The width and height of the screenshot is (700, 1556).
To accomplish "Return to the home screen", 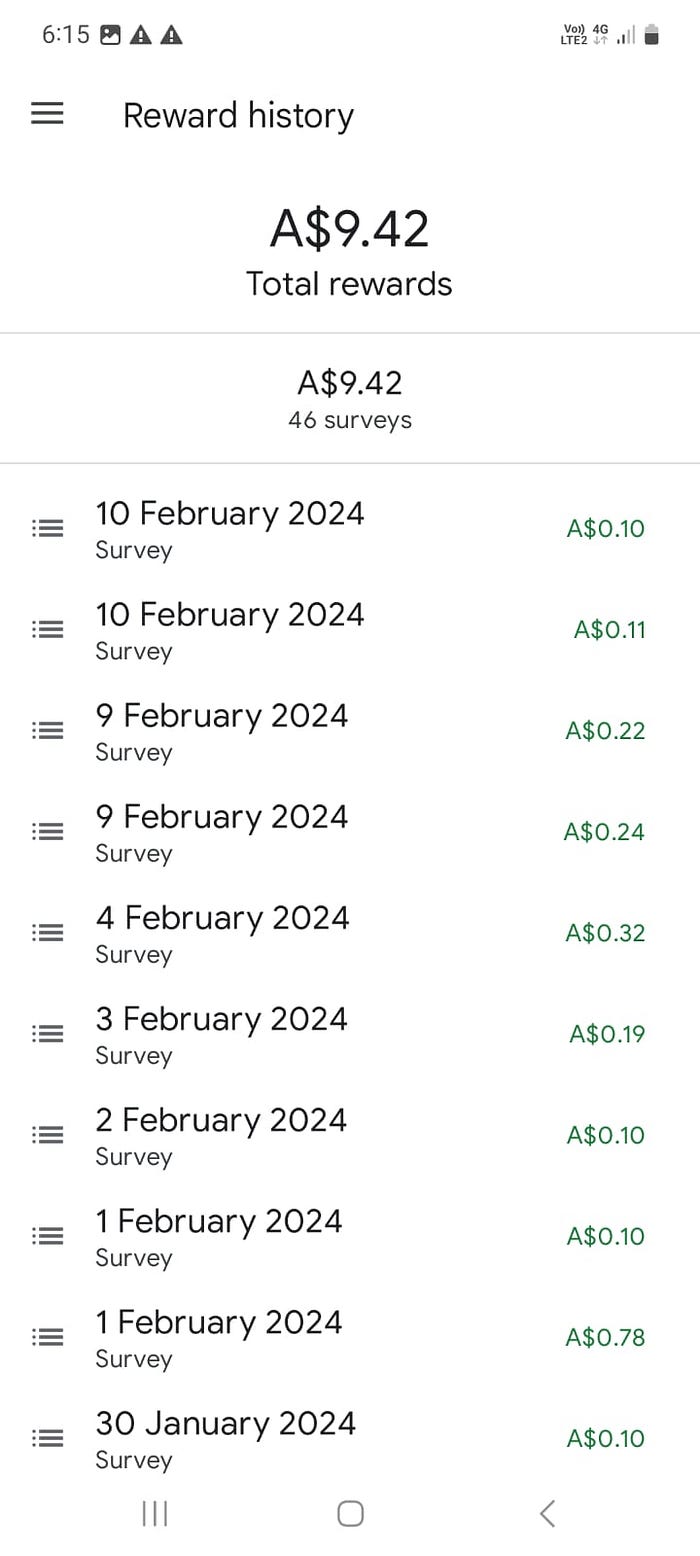I will [x=350, y=1513].
